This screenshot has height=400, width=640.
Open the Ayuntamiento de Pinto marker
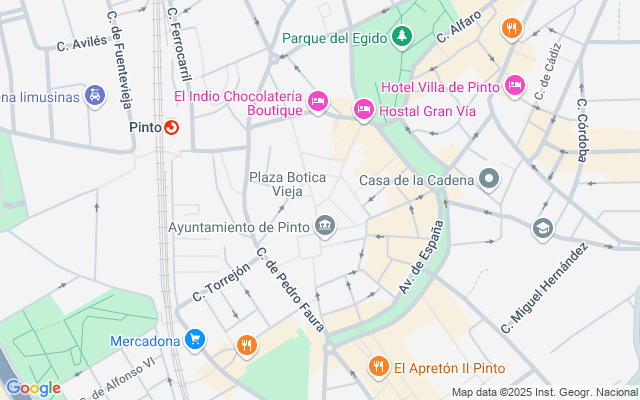tap(325, 226)
